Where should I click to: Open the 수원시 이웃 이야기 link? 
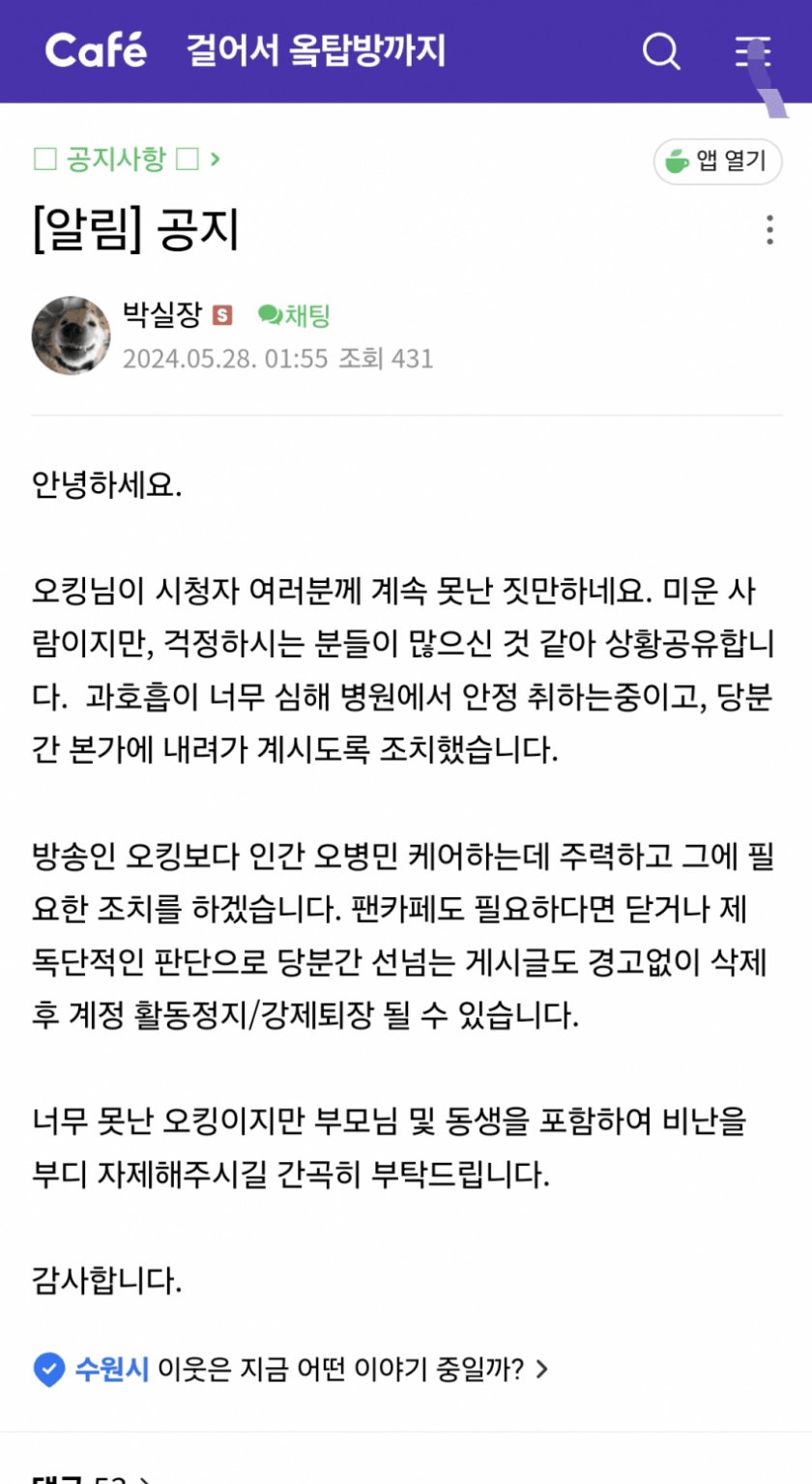point(290,1369)
